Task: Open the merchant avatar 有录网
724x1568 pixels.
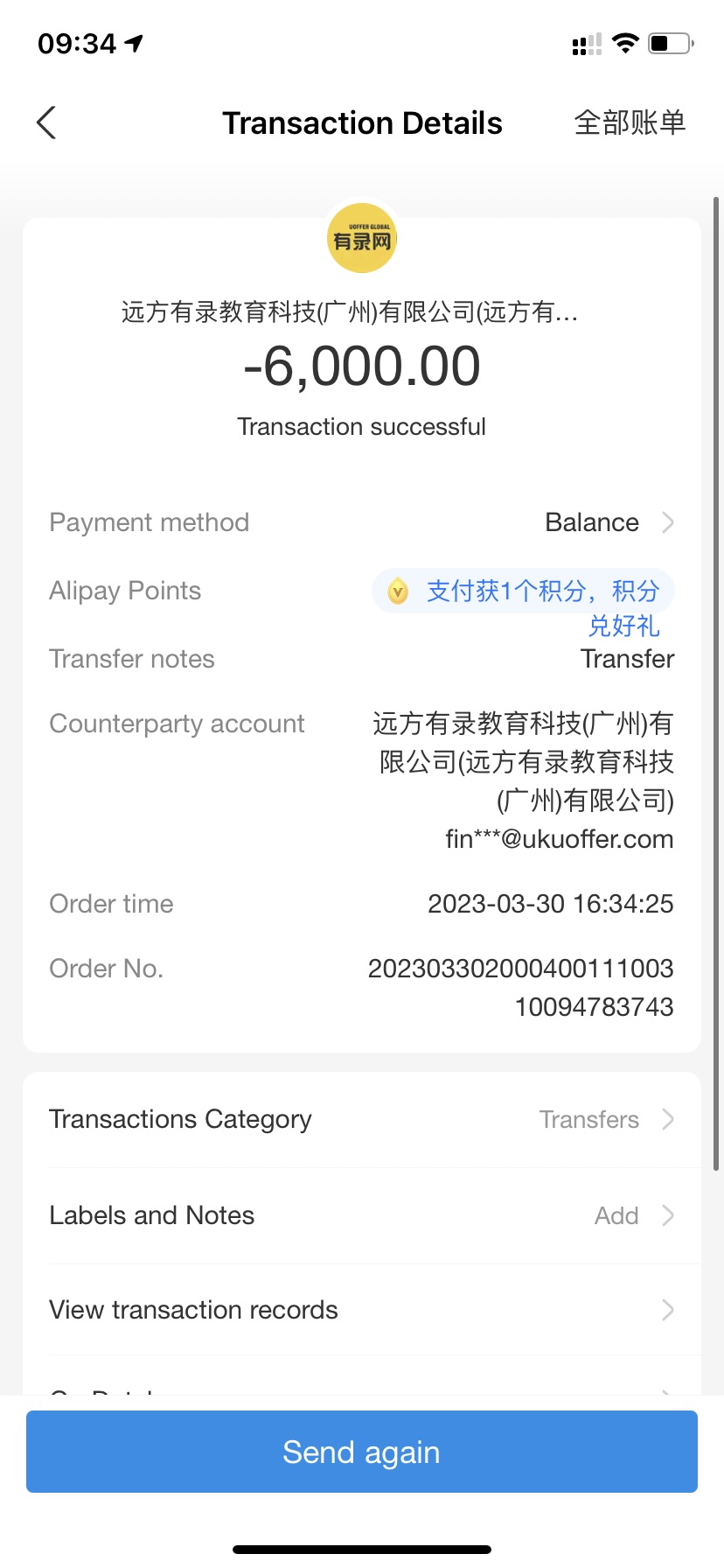Action: click(362, 239)
